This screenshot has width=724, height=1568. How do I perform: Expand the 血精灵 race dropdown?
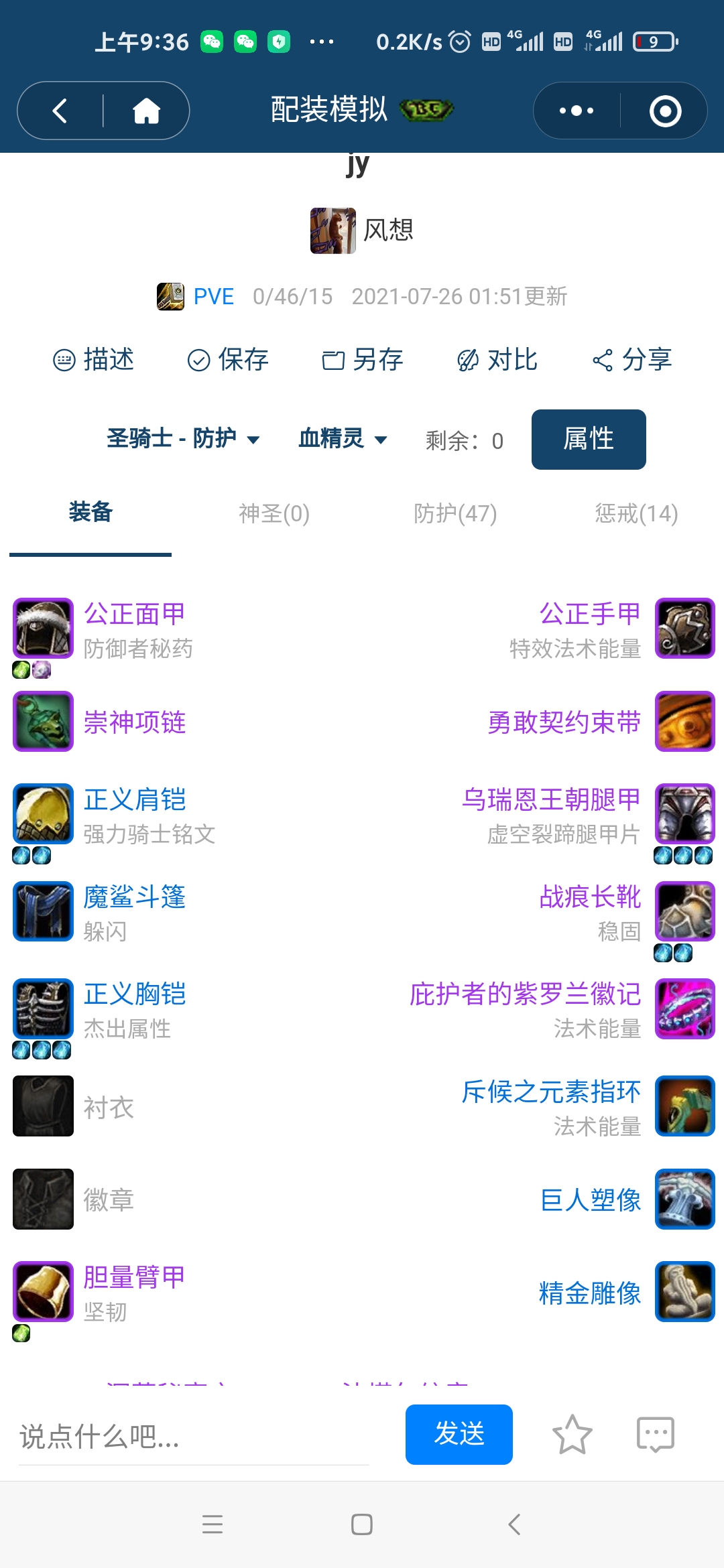point(343,439)
